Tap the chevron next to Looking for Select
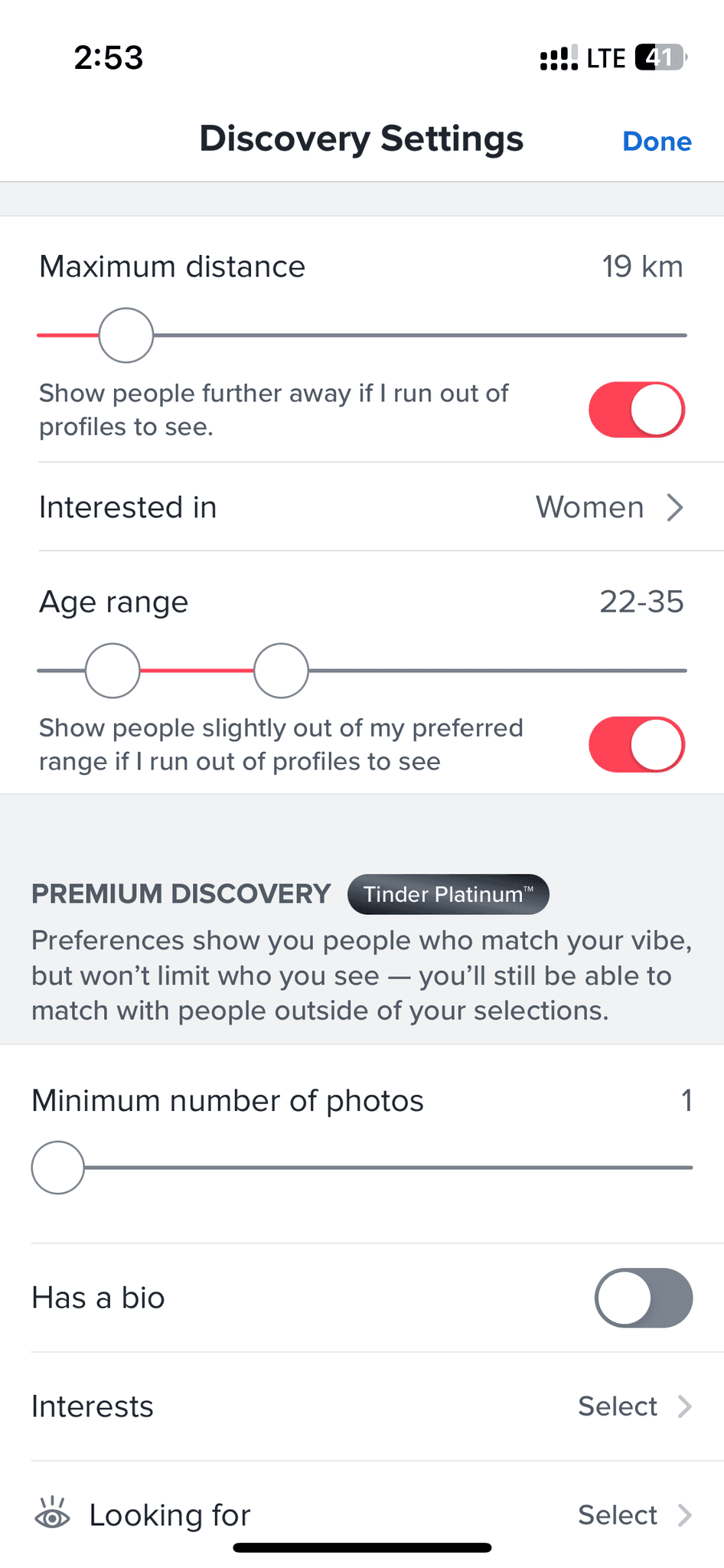724x1568 pixels. (683, 1514)
